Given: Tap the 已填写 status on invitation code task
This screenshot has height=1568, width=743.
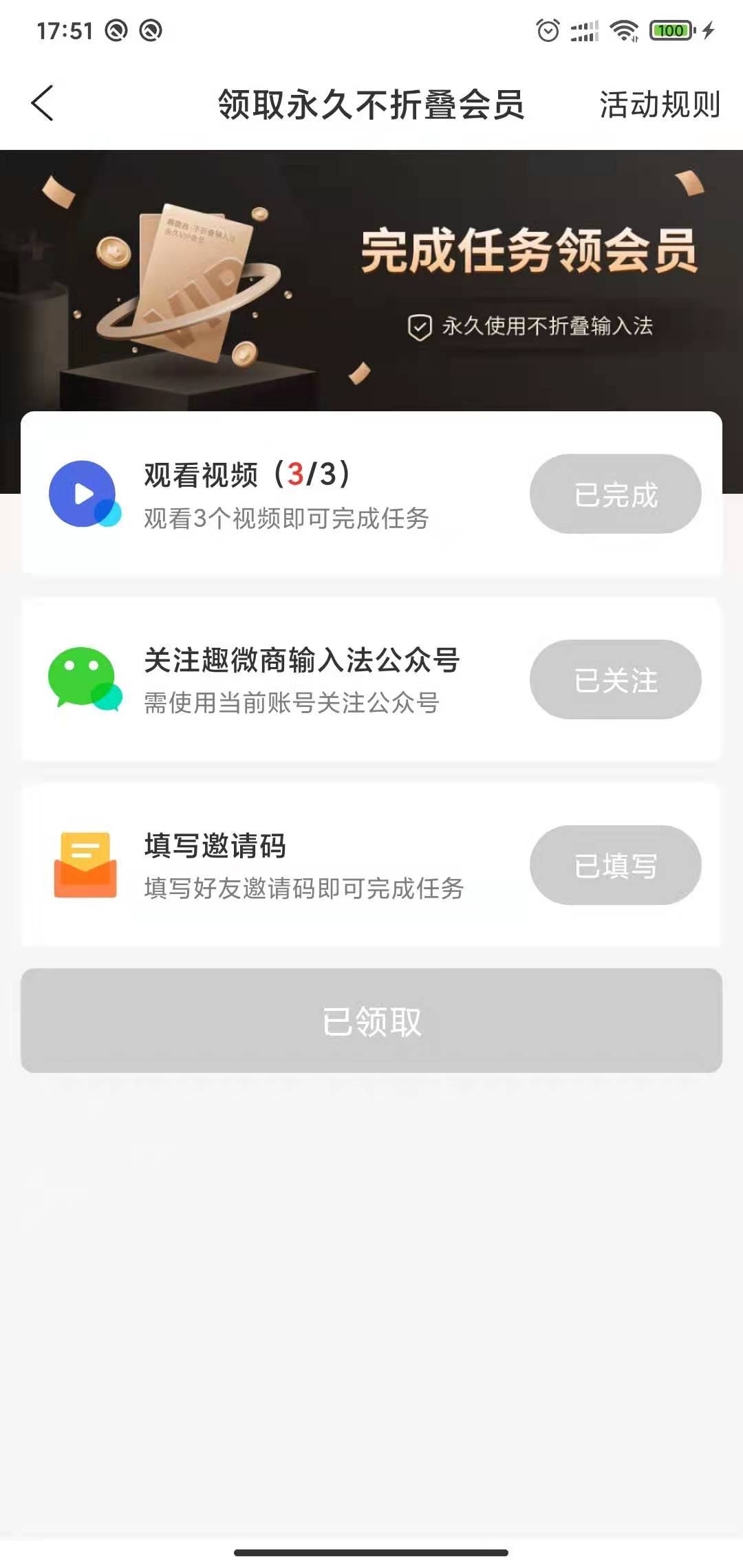Looking at the screenshot, I should (615, 865).
